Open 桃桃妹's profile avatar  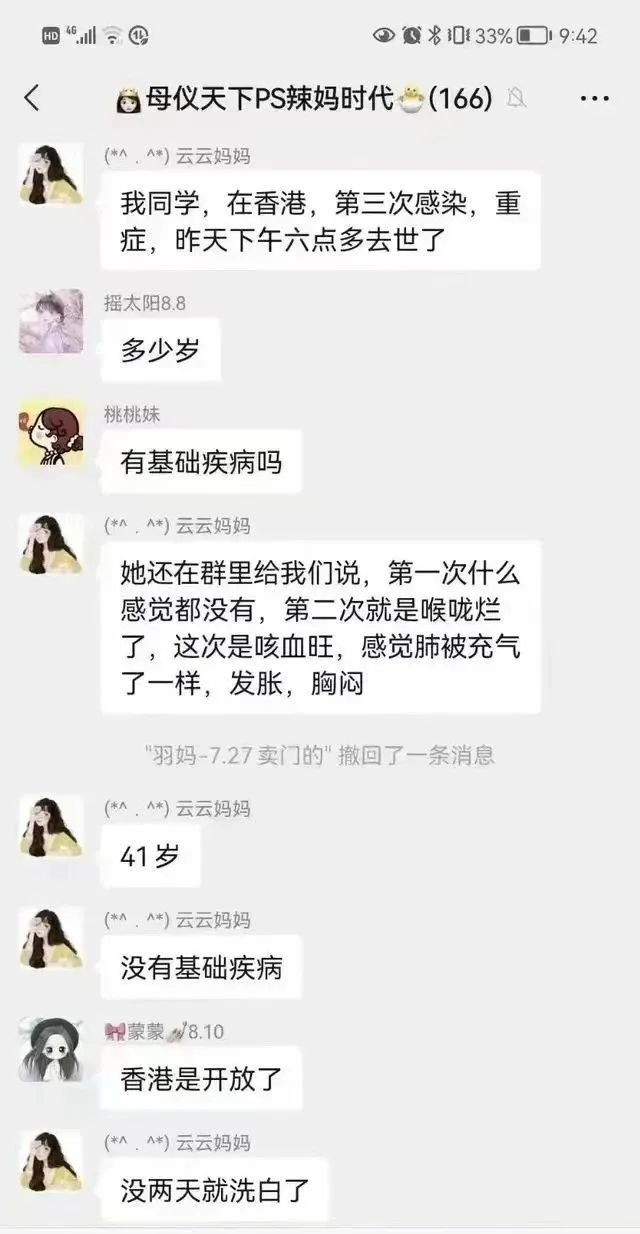click(51, 434)
